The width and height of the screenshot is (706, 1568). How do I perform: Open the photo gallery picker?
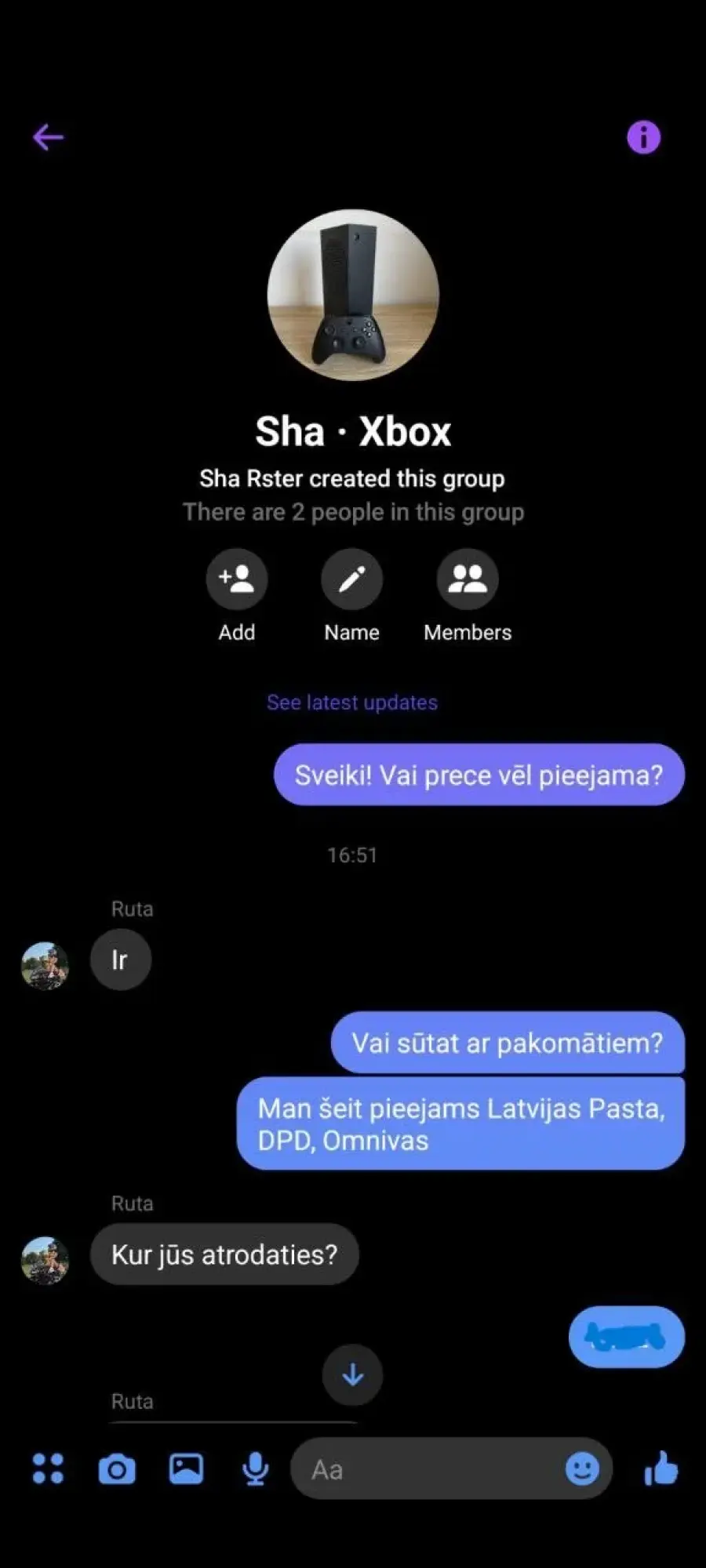(186, 1468)
